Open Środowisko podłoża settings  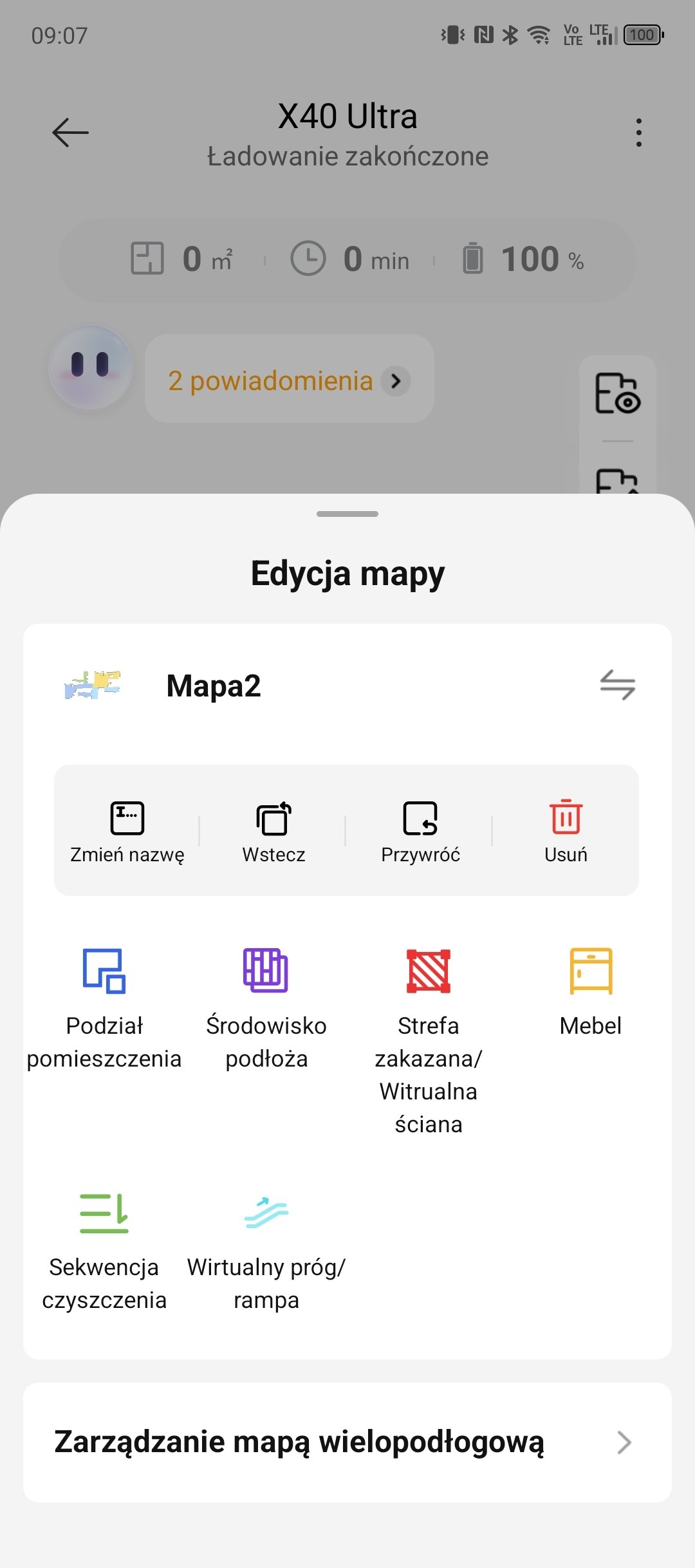tap(266, 1009)
